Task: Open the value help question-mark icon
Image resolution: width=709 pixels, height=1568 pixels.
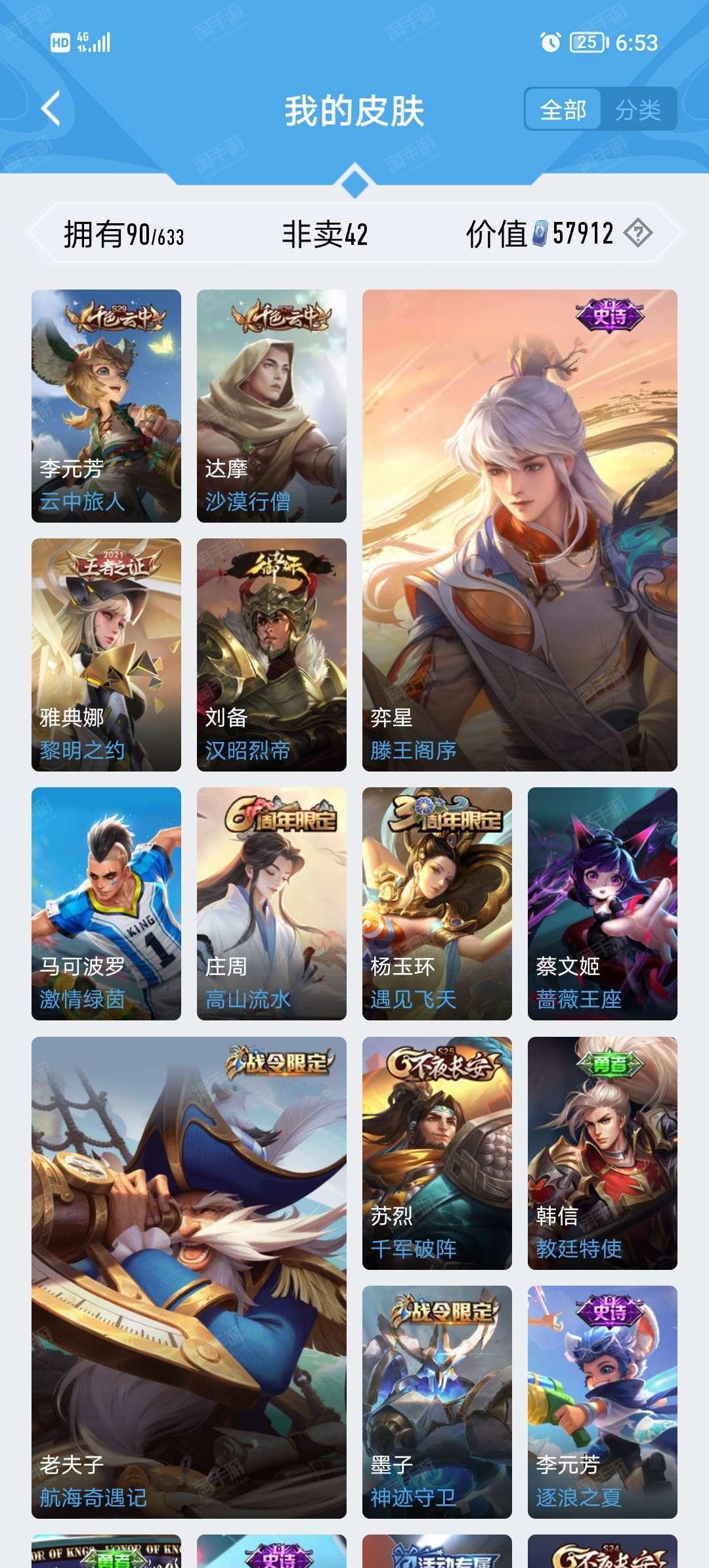Action: coord(637,233)
